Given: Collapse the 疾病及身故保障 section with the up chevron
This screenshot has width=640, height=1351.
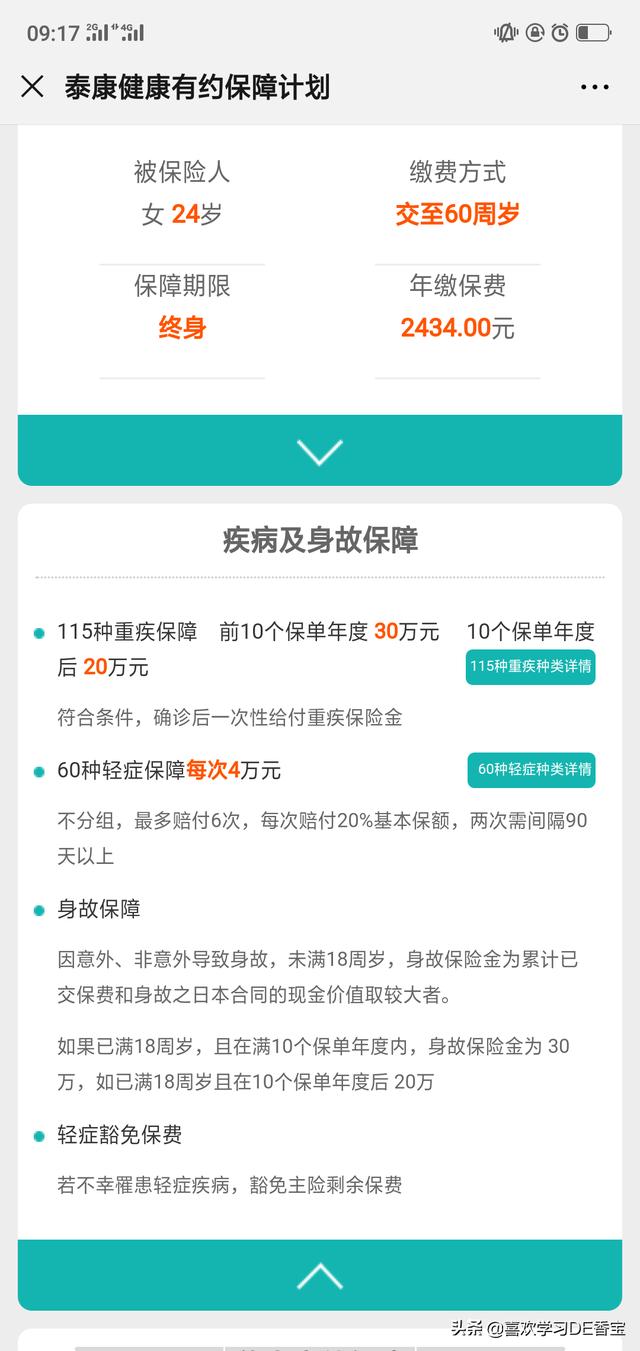Looking at the screenshot, I should [x=320, y=1275].
